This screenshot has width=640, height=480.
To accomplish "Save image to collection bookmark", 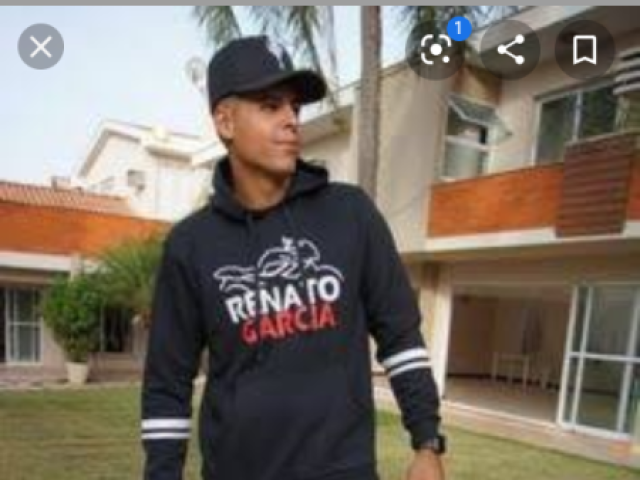I will pos(584,50).
